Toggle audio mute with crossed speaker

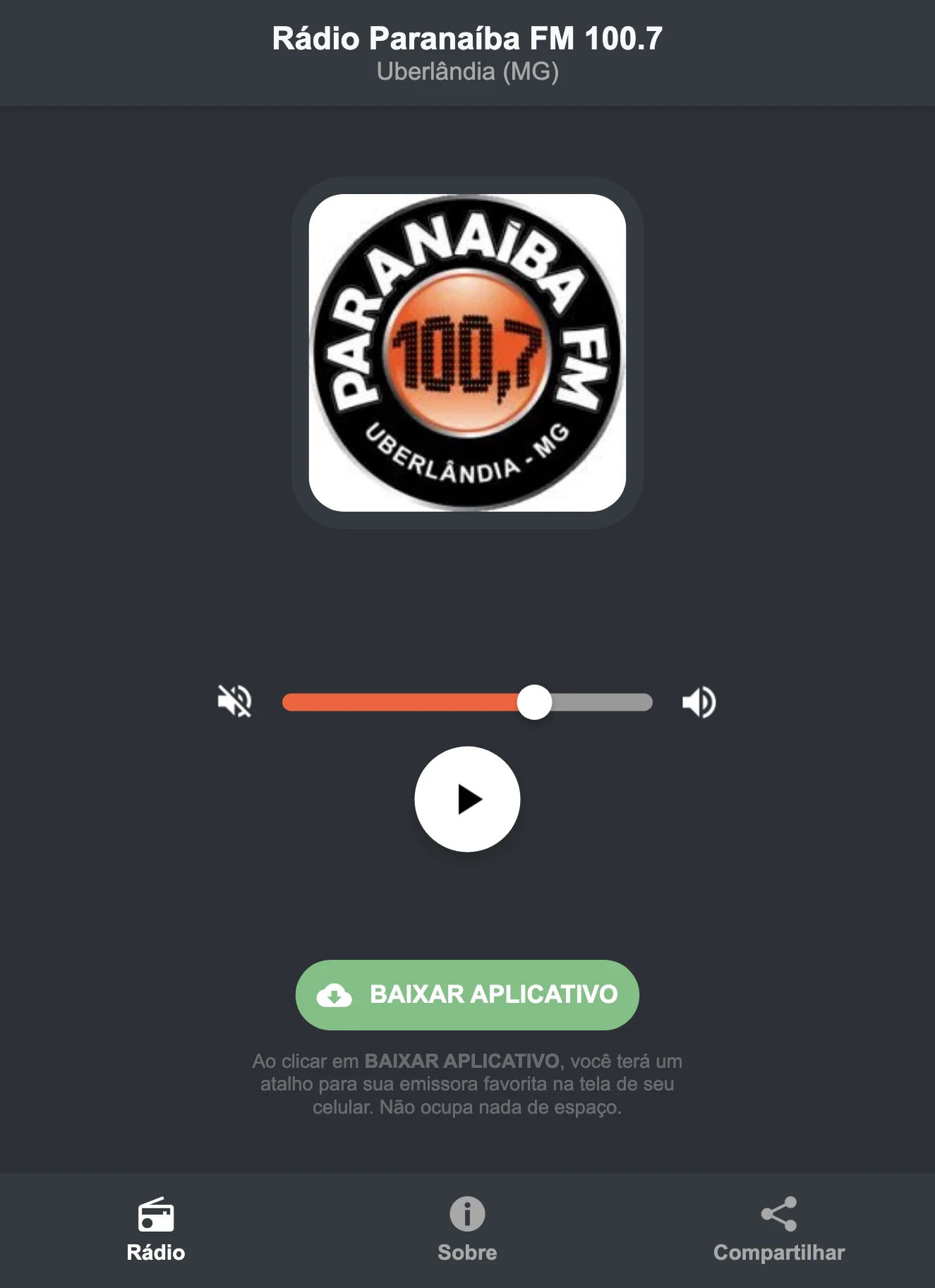pos(235,701)
